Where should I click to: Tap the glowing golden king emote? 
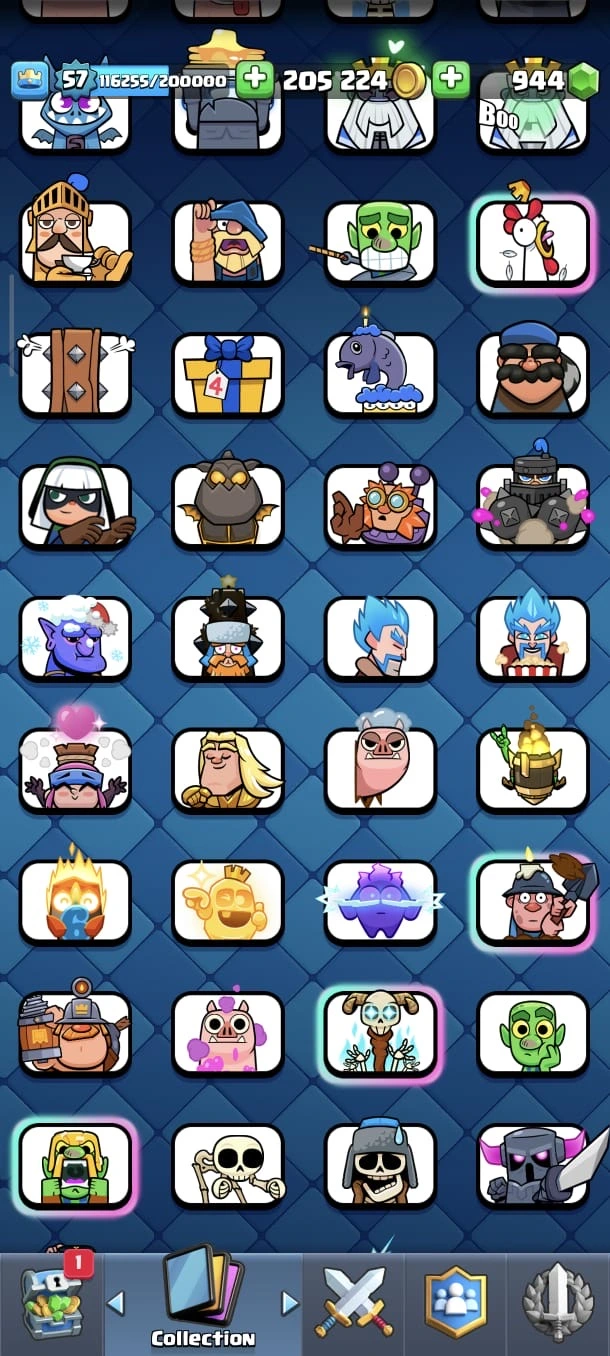(x=228, y=903)
